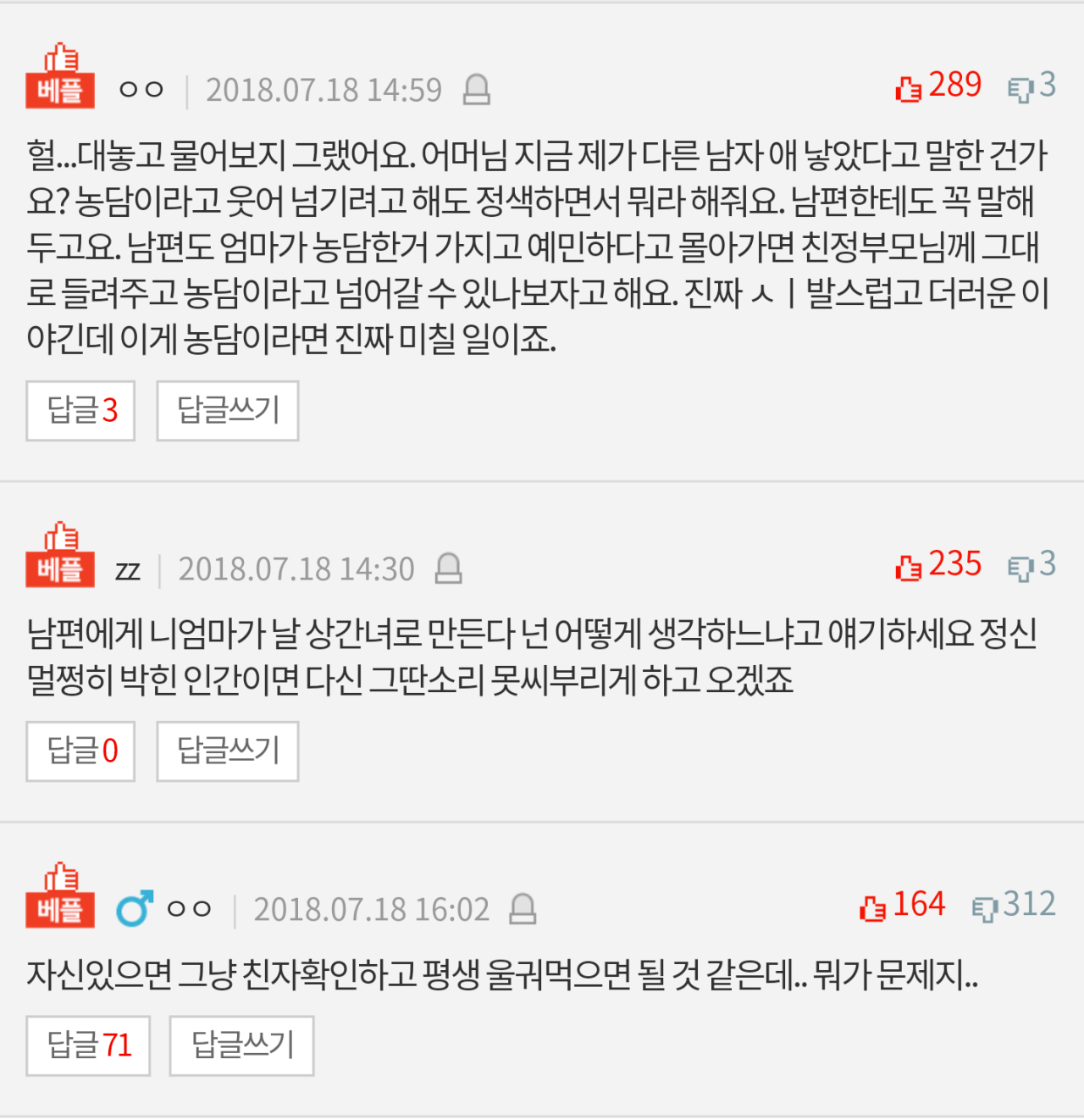Expand the 71 replies on the 16:02 comment
The height and width of the screenshot is (1120, 1084).
pos(88,1045)
